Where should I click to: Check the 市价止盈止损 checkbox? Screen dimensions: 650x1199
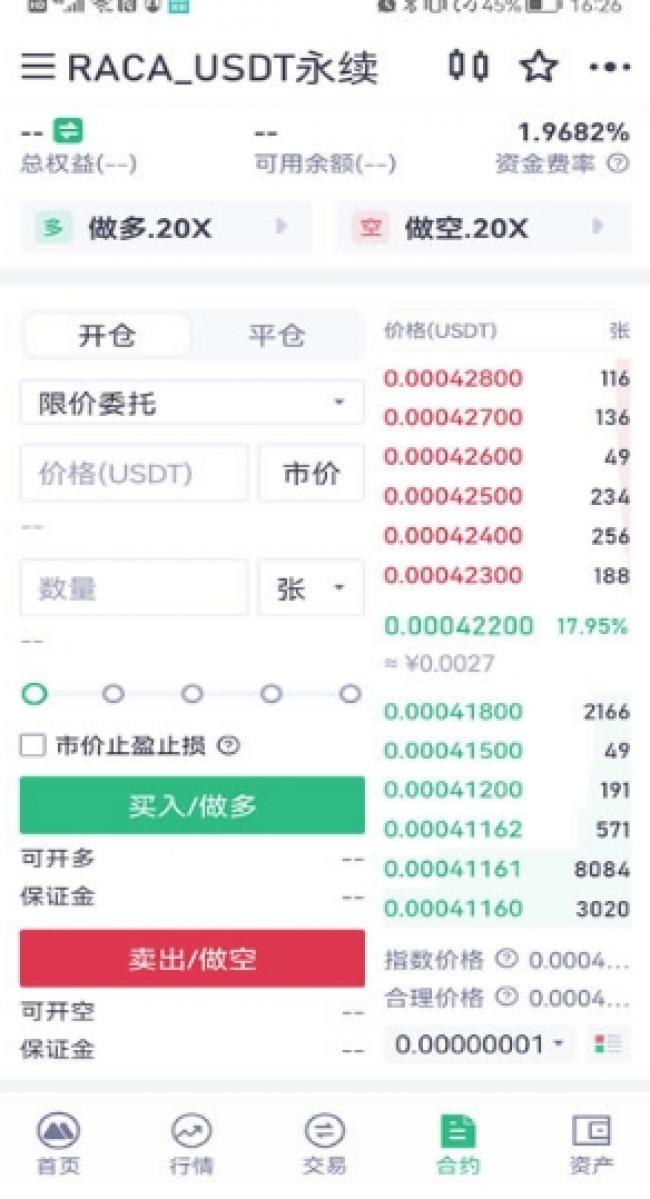coord(32,745)
